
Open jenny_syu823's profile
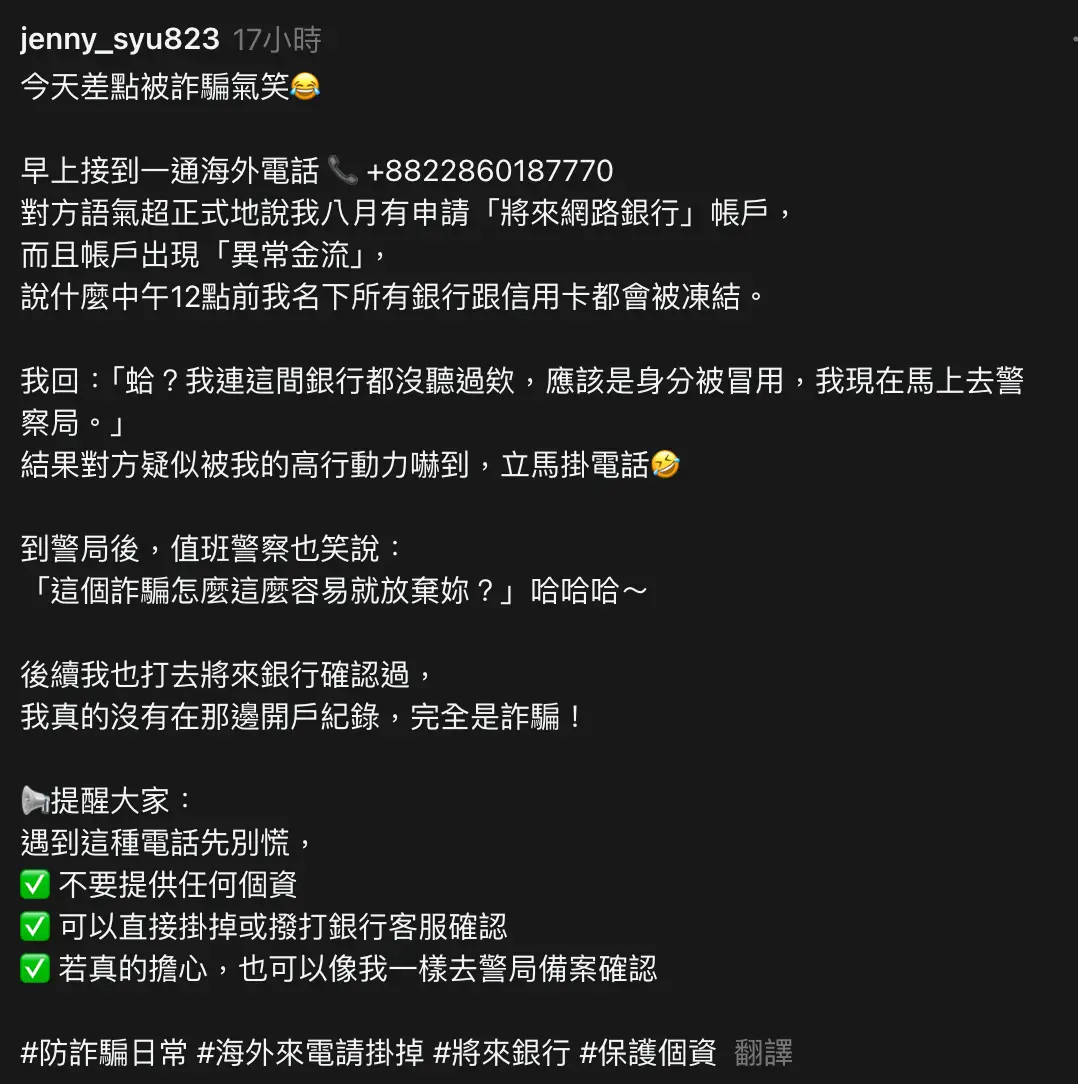[119, 39]
